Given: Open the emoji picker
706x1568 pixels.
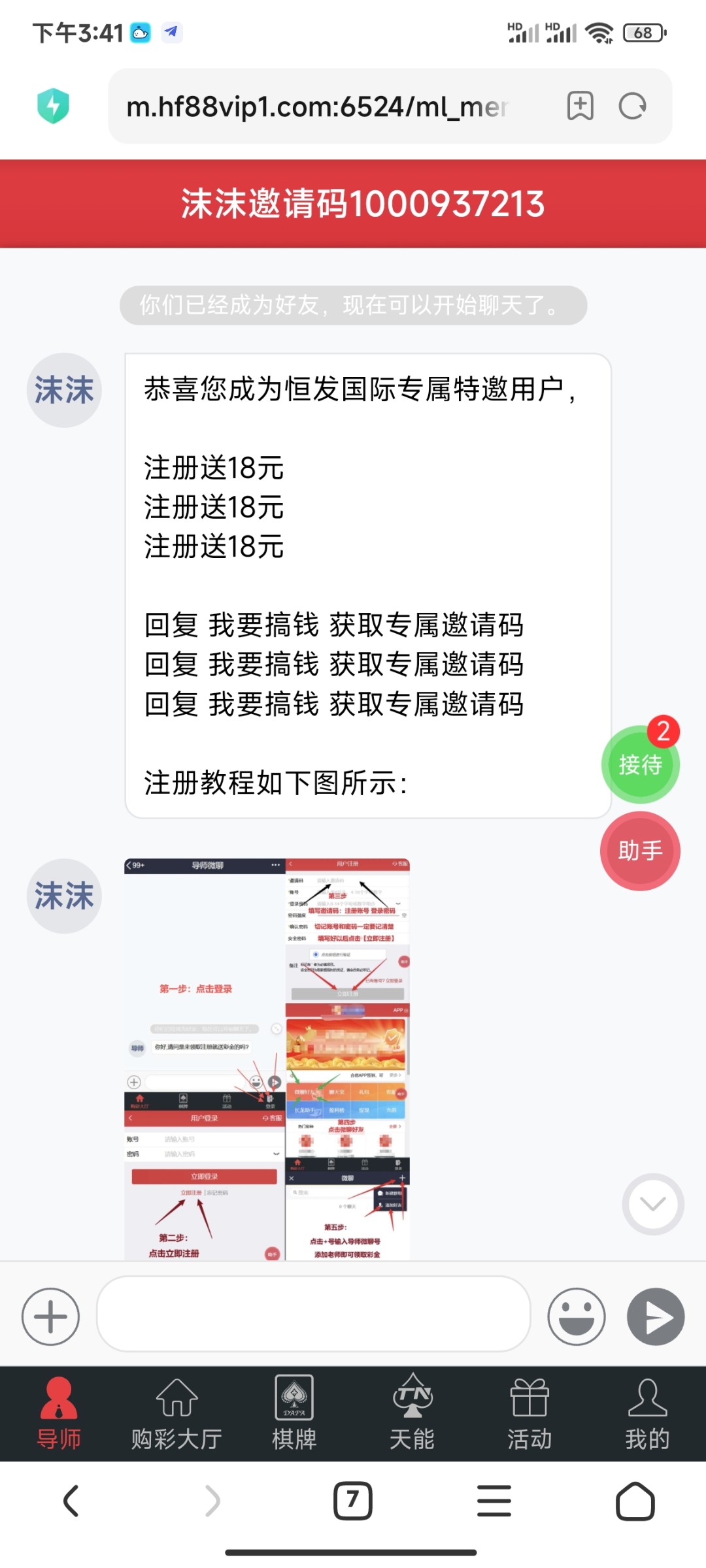Looking at the screenshot, I should (x=577, y=1316).
